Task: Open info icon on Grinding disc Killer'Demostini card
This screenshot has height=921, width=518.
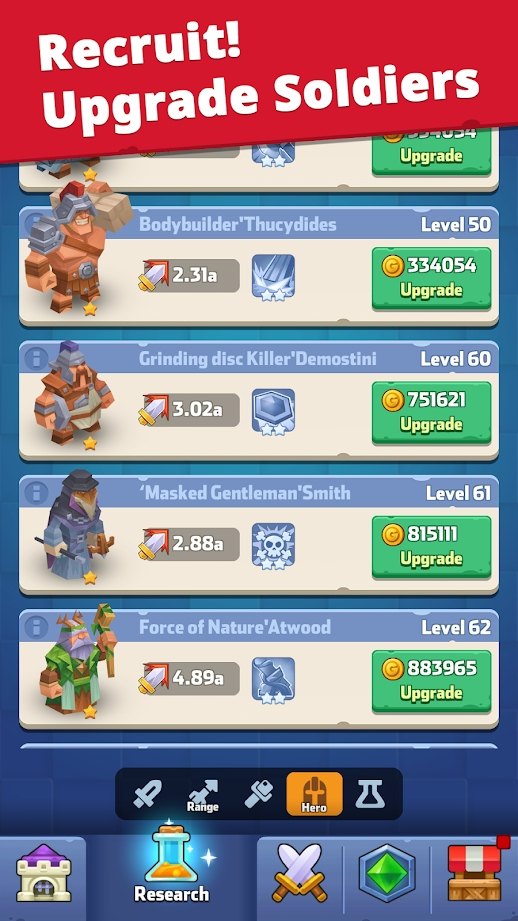Action: [36, 358]
